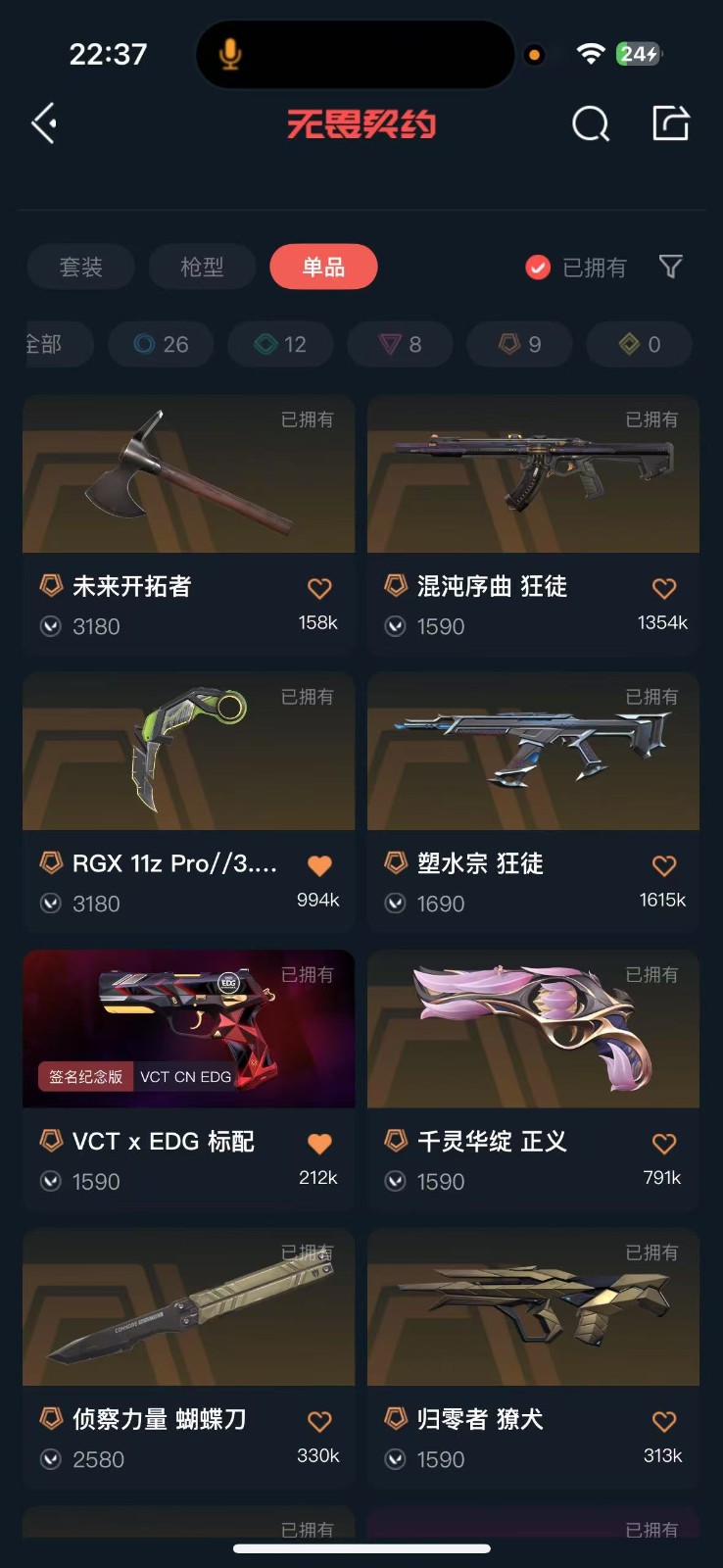Switch to the 套装 tab
This screenshot has width=723, height=1568.
pos(81,267)
